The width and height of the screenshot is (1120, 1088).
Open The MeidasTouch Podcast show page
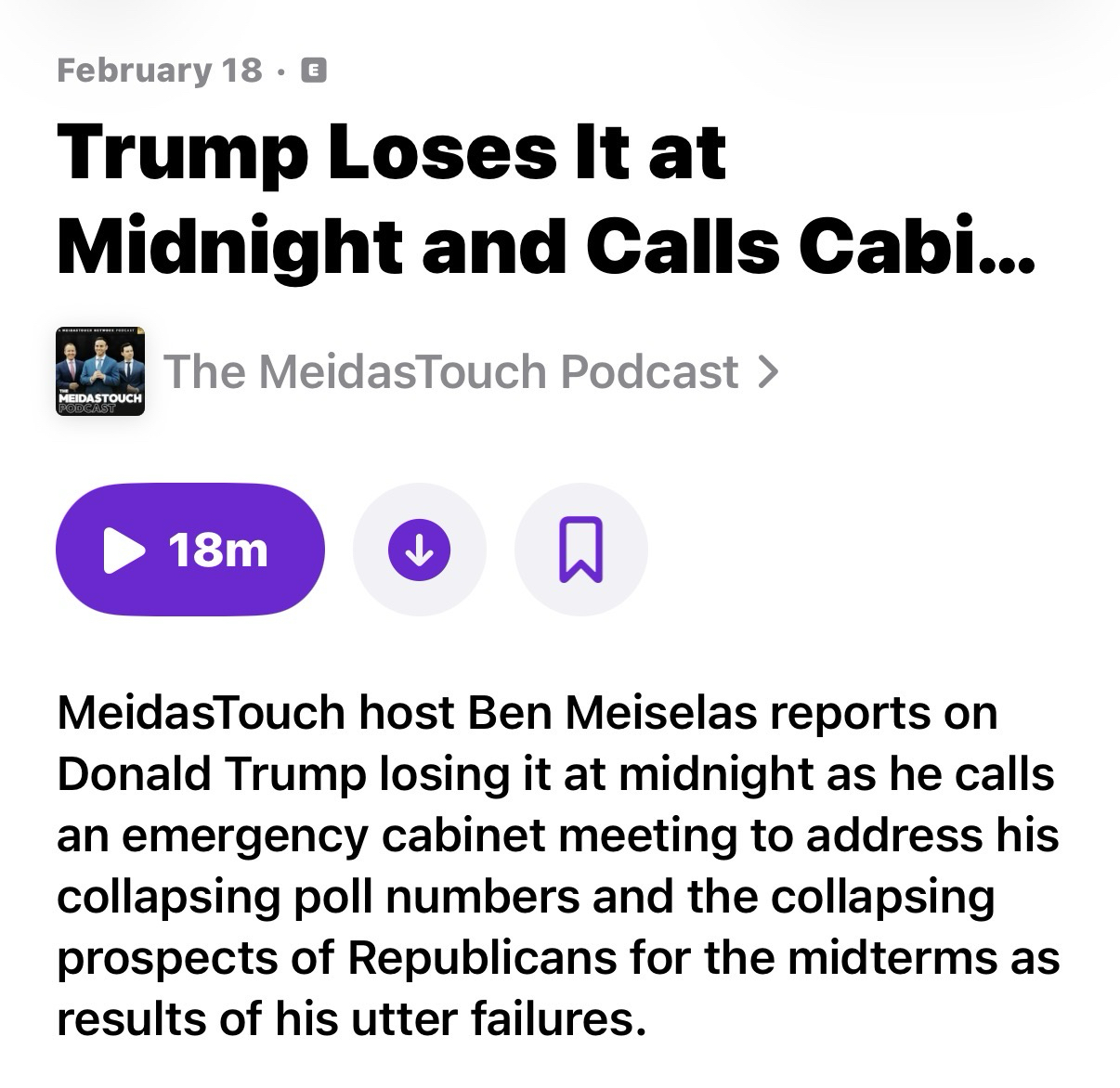click(x=451, y=371)
